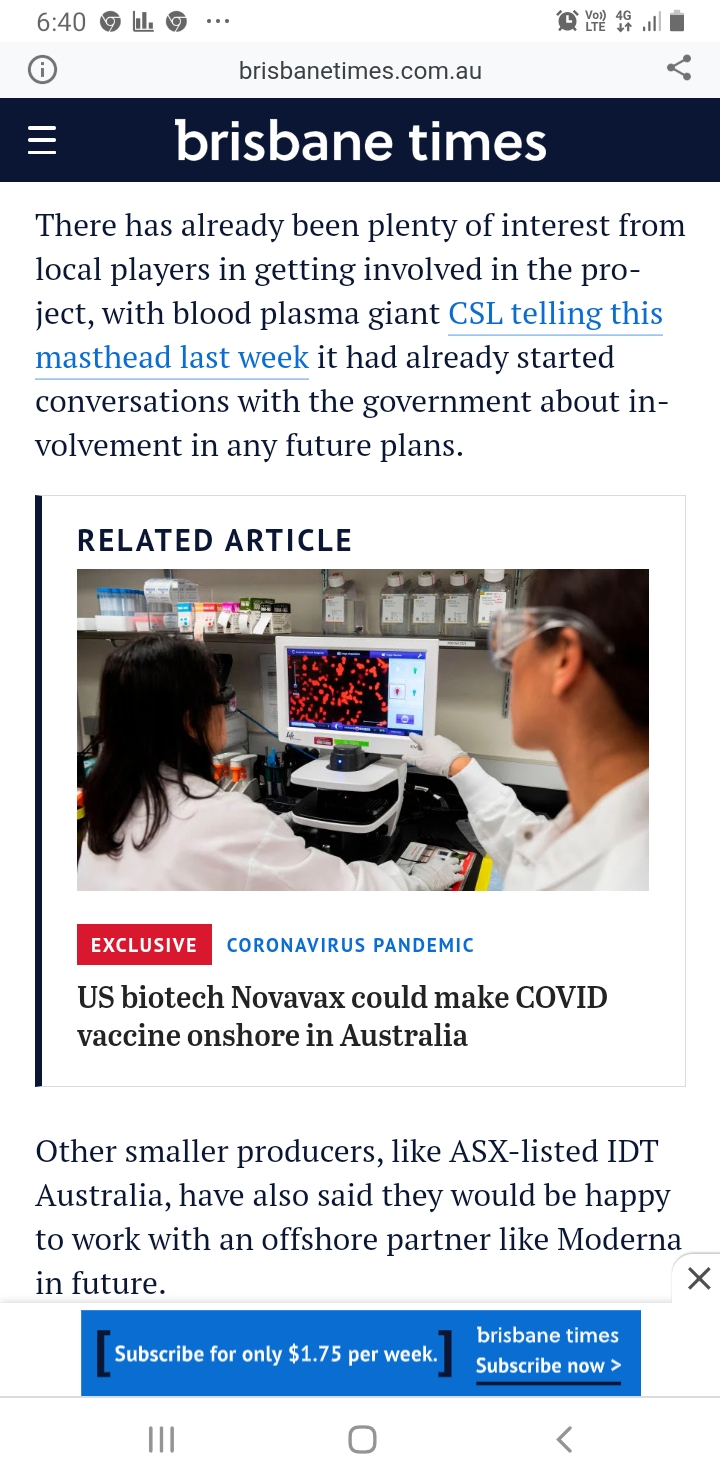The image size is (720, 1480).
Task: Share this page via share icon
Action: coord(679,69)
